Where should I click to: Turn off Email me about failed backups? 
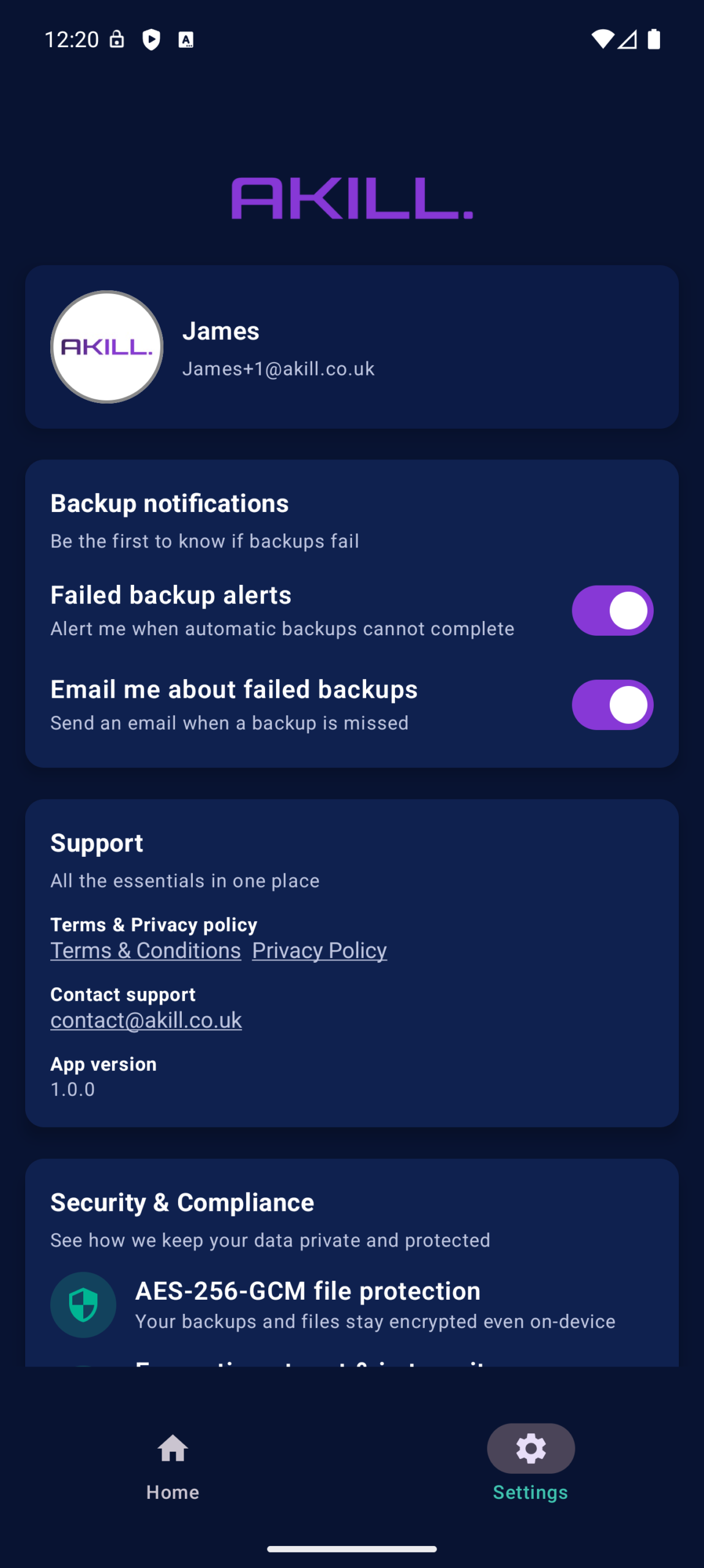point(612,705)
